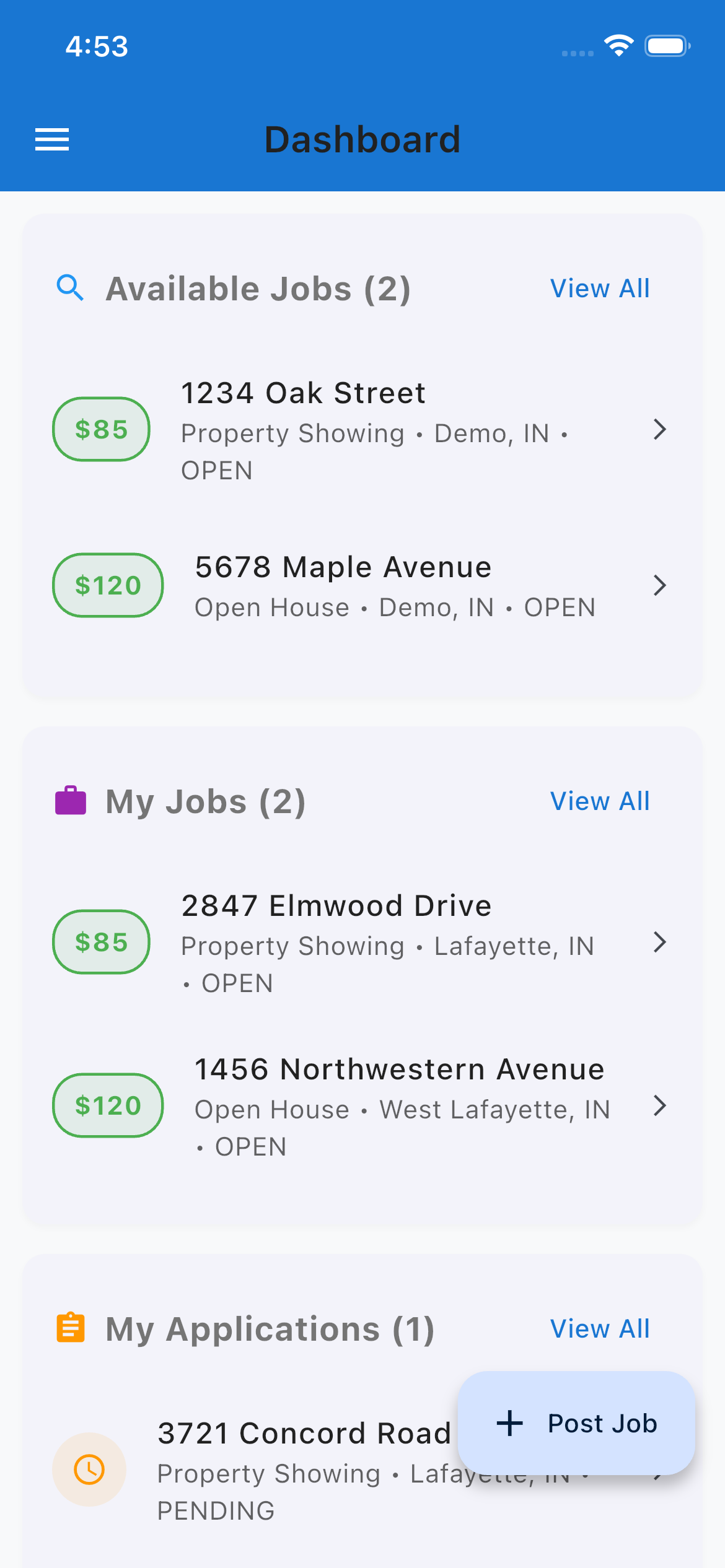This screenshot has width=725, height=1568.
Task: Expand the 5678 Maple Avenue listing
Action: (659, 585)
